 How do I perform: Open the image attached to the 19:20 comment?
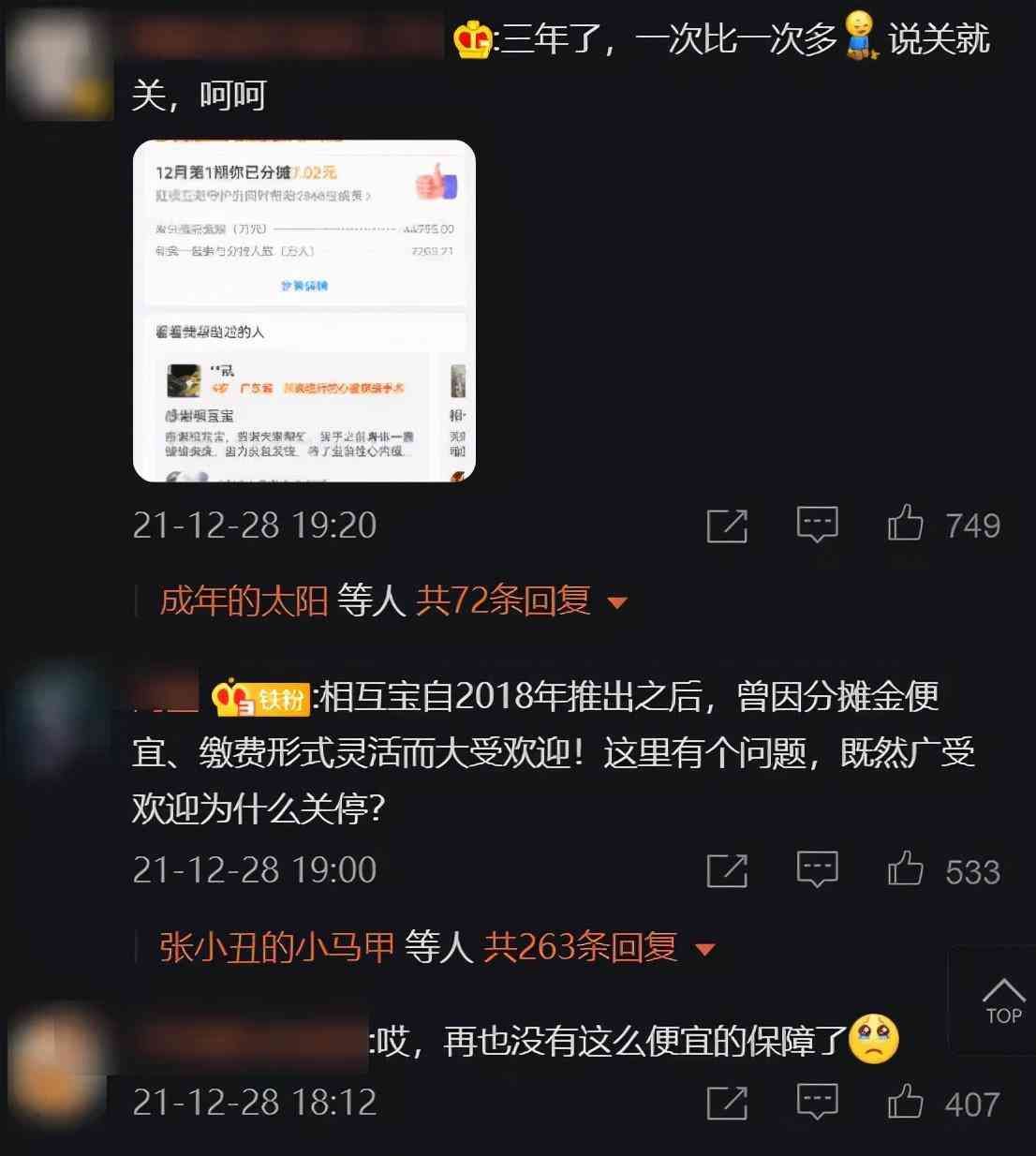[x=304, y=311]
